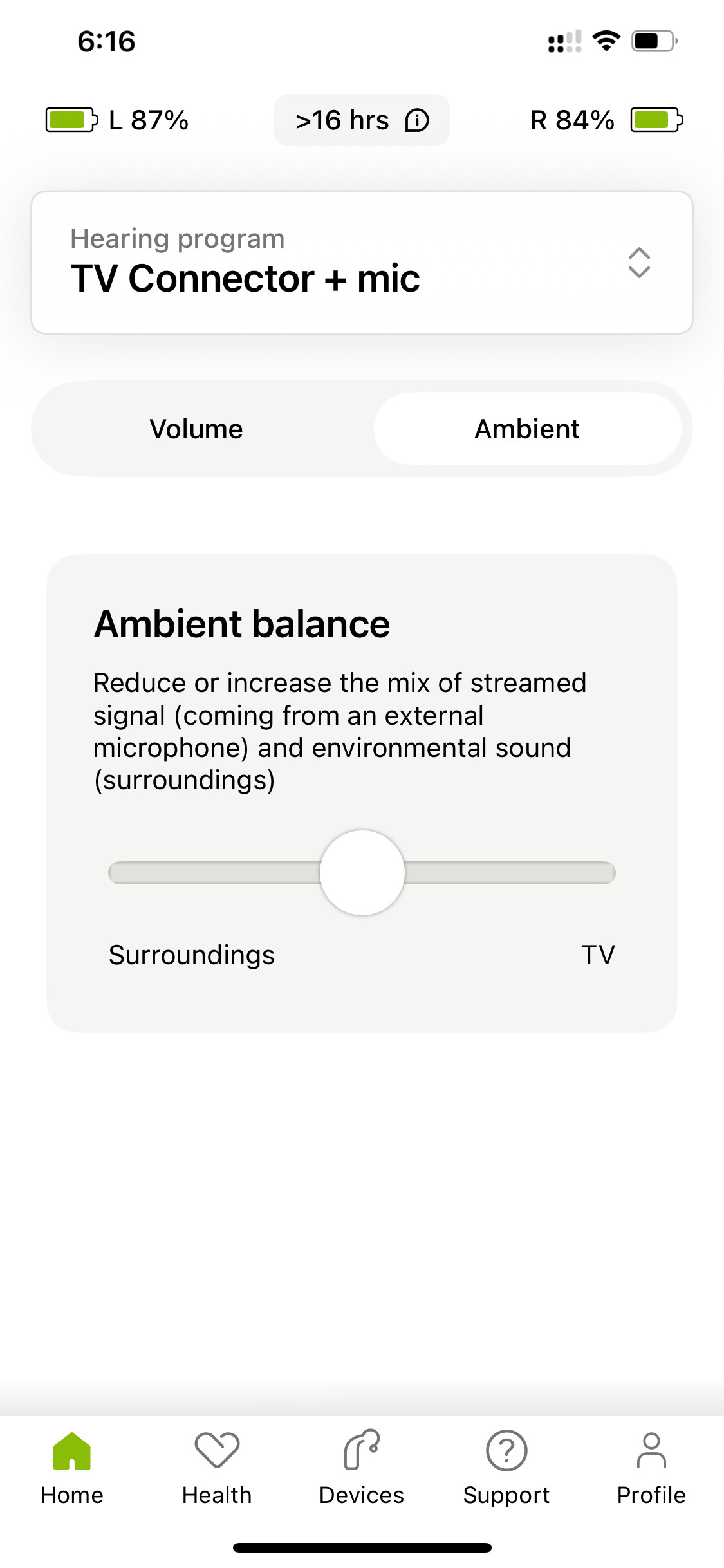Select the Ambient tab
The height and width of the screenshot is (1568, 724).
527,429
